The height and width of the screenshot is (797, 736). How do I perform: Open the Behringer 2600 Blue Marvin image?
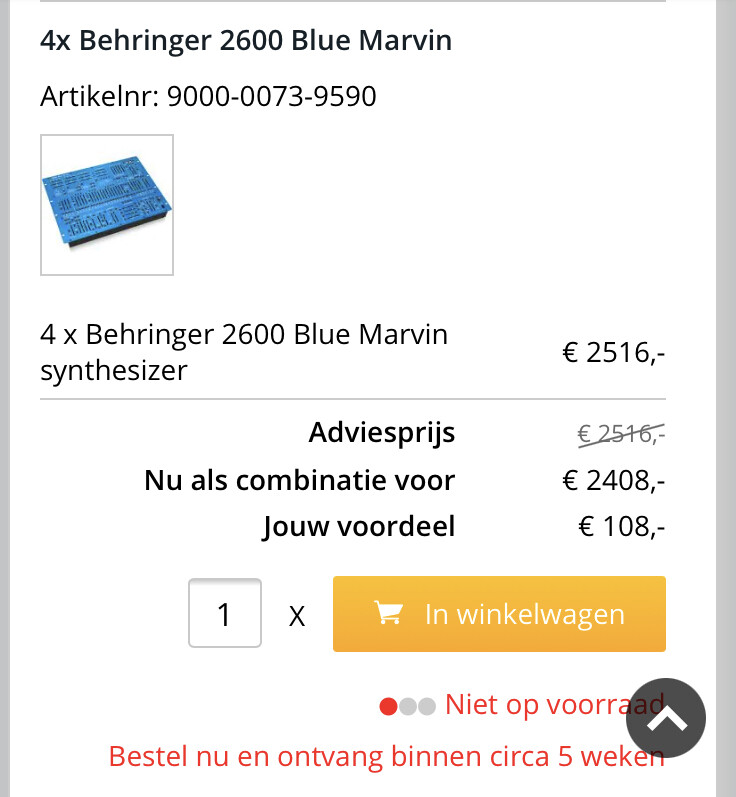pyautogui.click(x=107, y=205)
